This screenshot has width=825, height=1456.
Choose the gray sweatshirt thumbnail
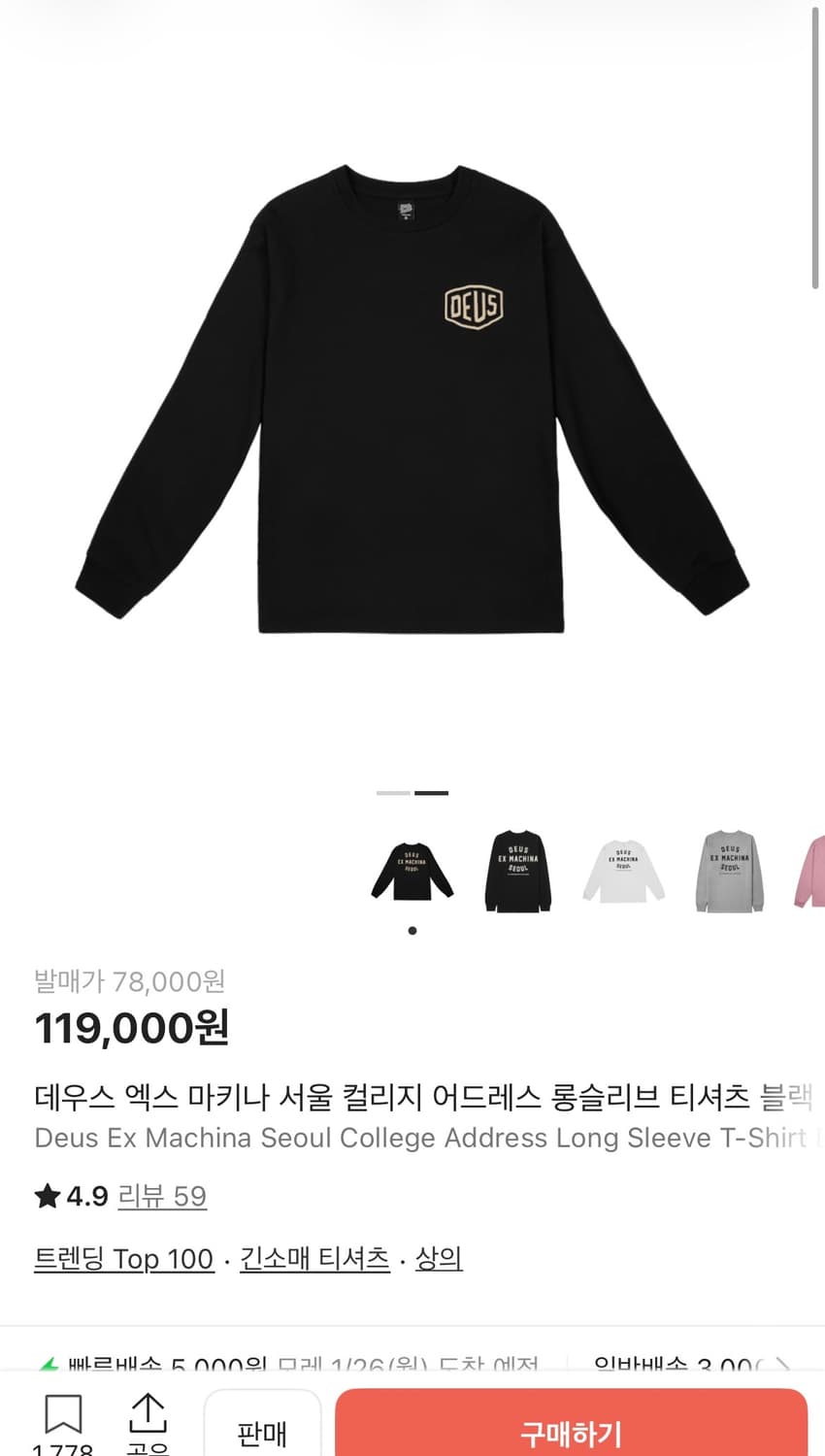pyautogui.click(x=728, y=871)
